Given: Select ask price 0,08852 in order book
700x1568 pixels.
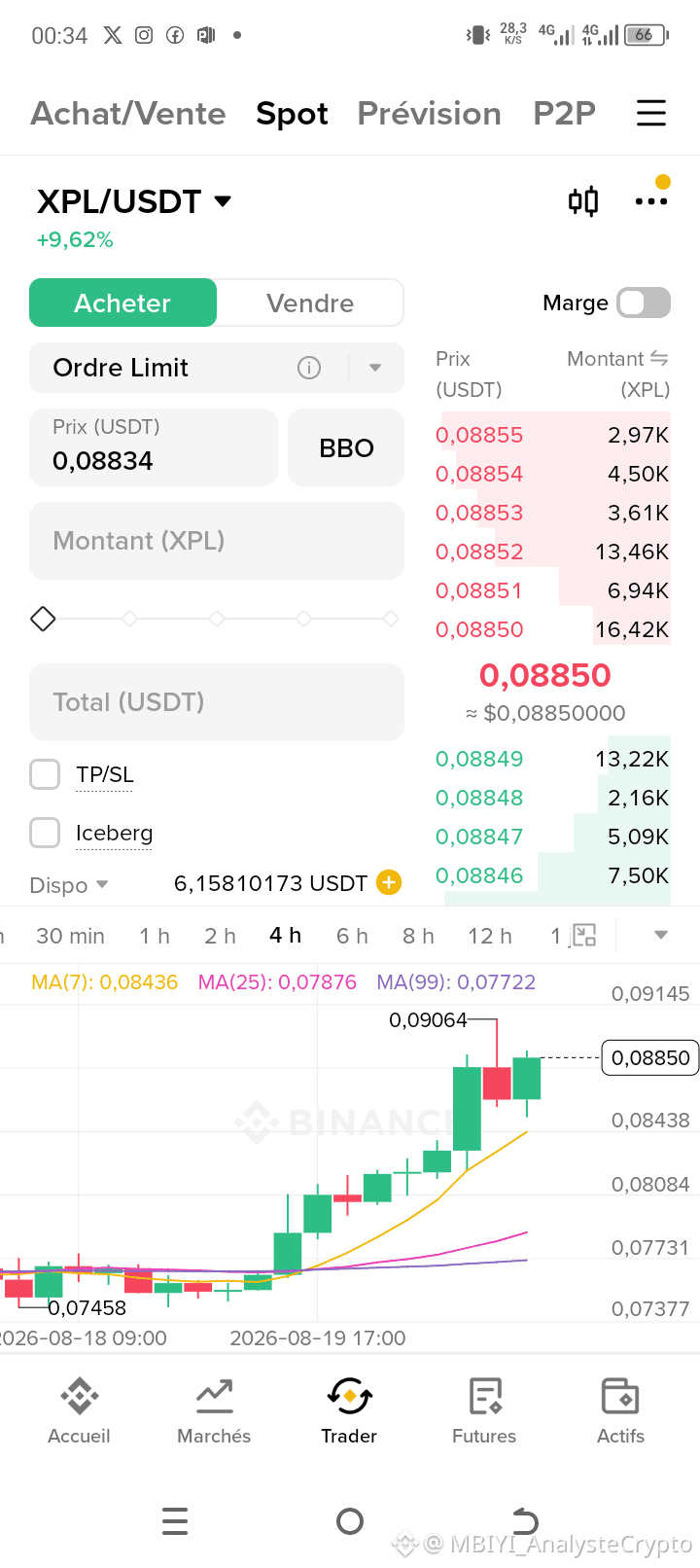Looking at the screenshot, I should pos(553,552).
